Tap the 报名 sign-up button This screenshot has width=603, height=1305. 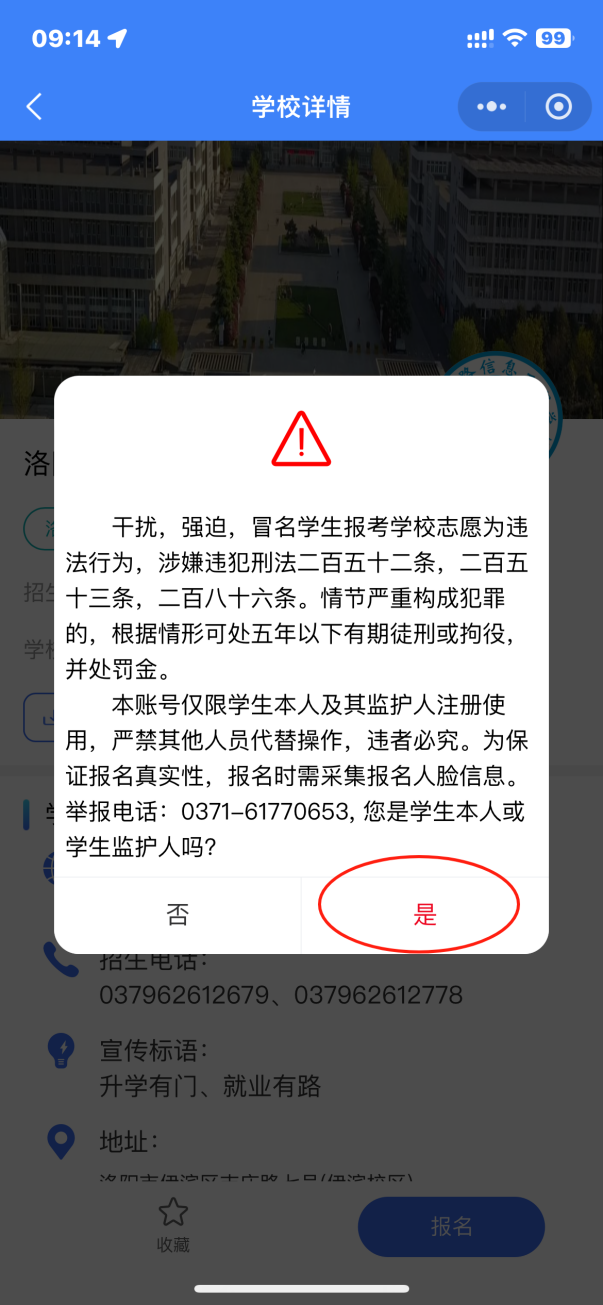[451, 1227]
